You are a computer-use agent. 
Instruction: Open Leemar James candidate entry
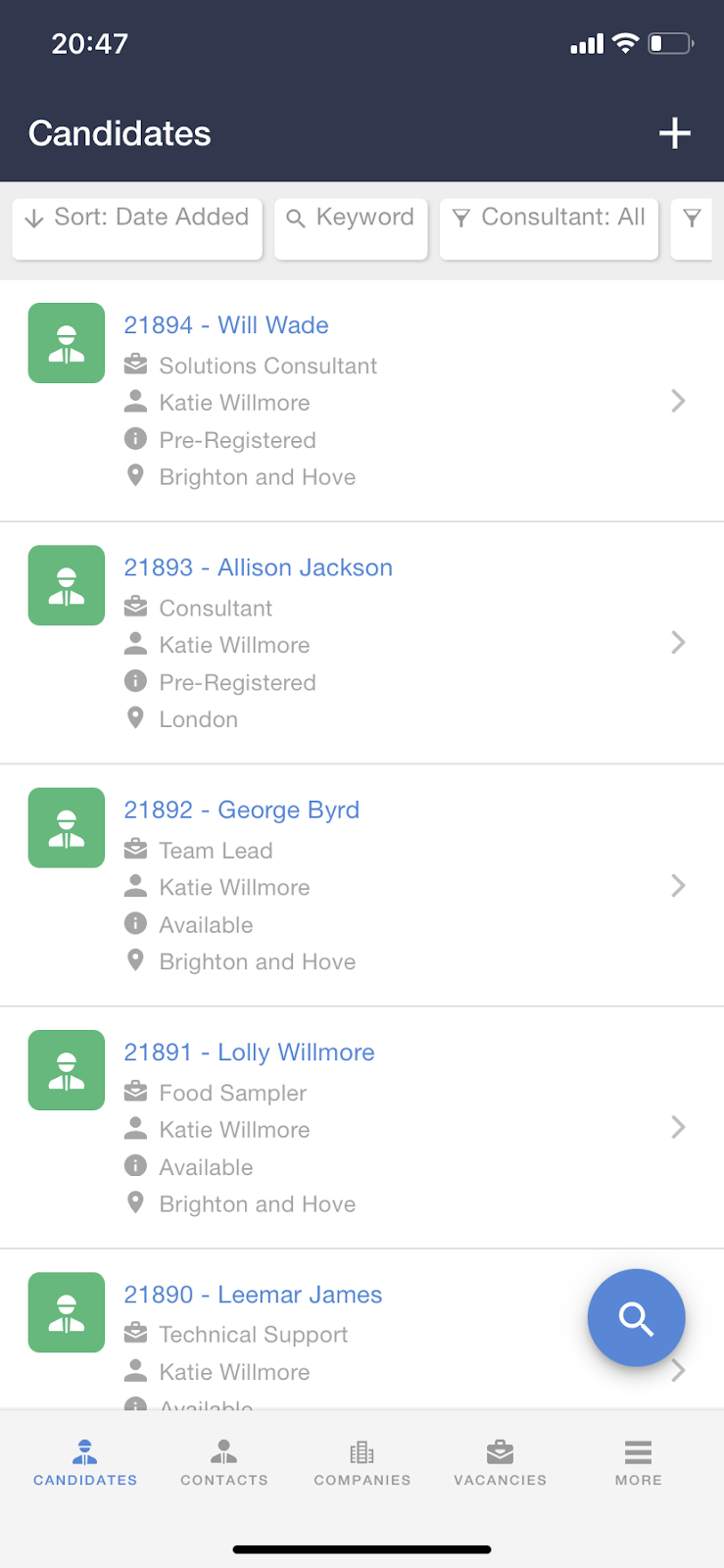click(253, 1295)
